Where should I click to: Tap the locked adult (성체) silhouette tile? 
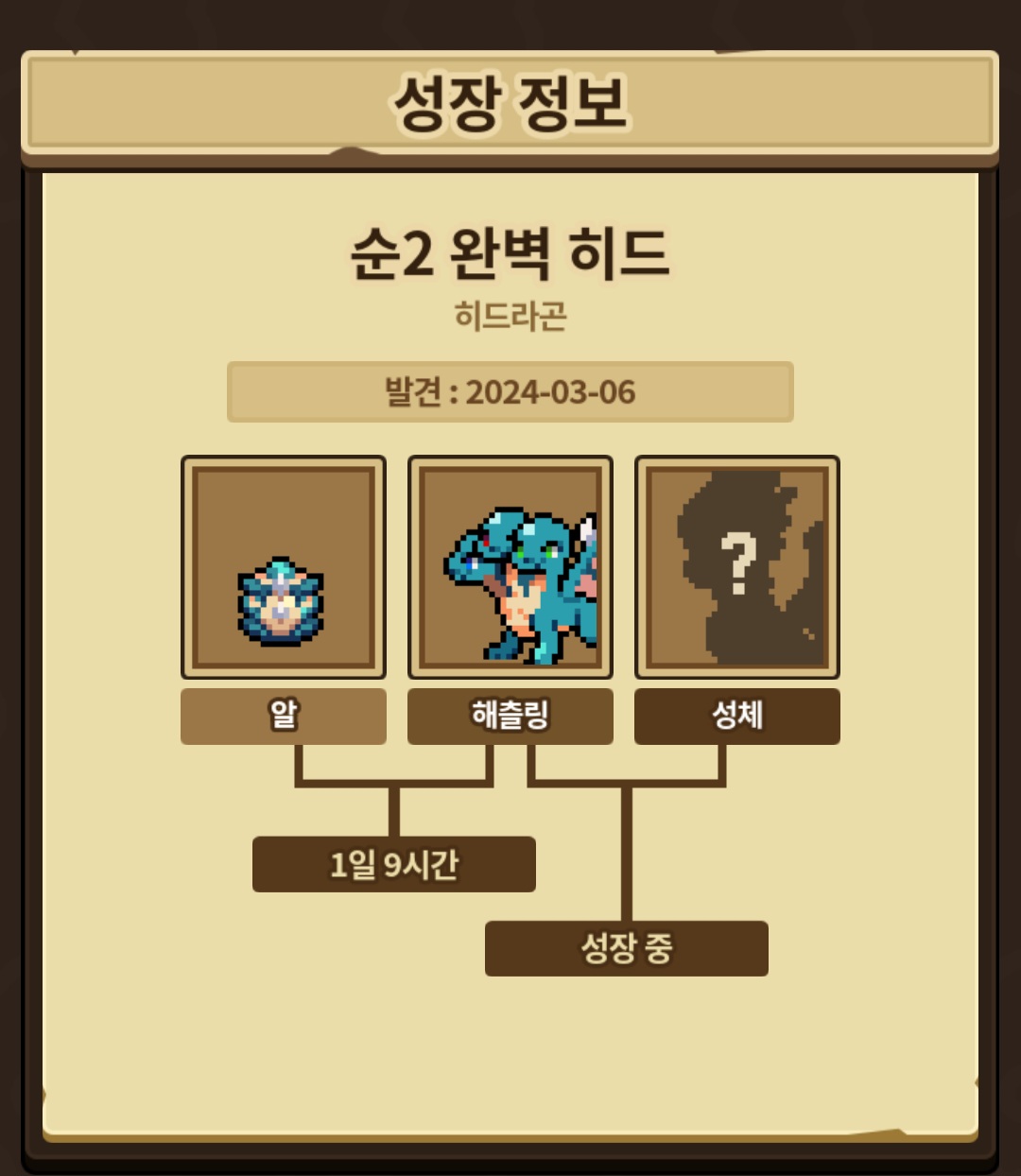point(737,567)
